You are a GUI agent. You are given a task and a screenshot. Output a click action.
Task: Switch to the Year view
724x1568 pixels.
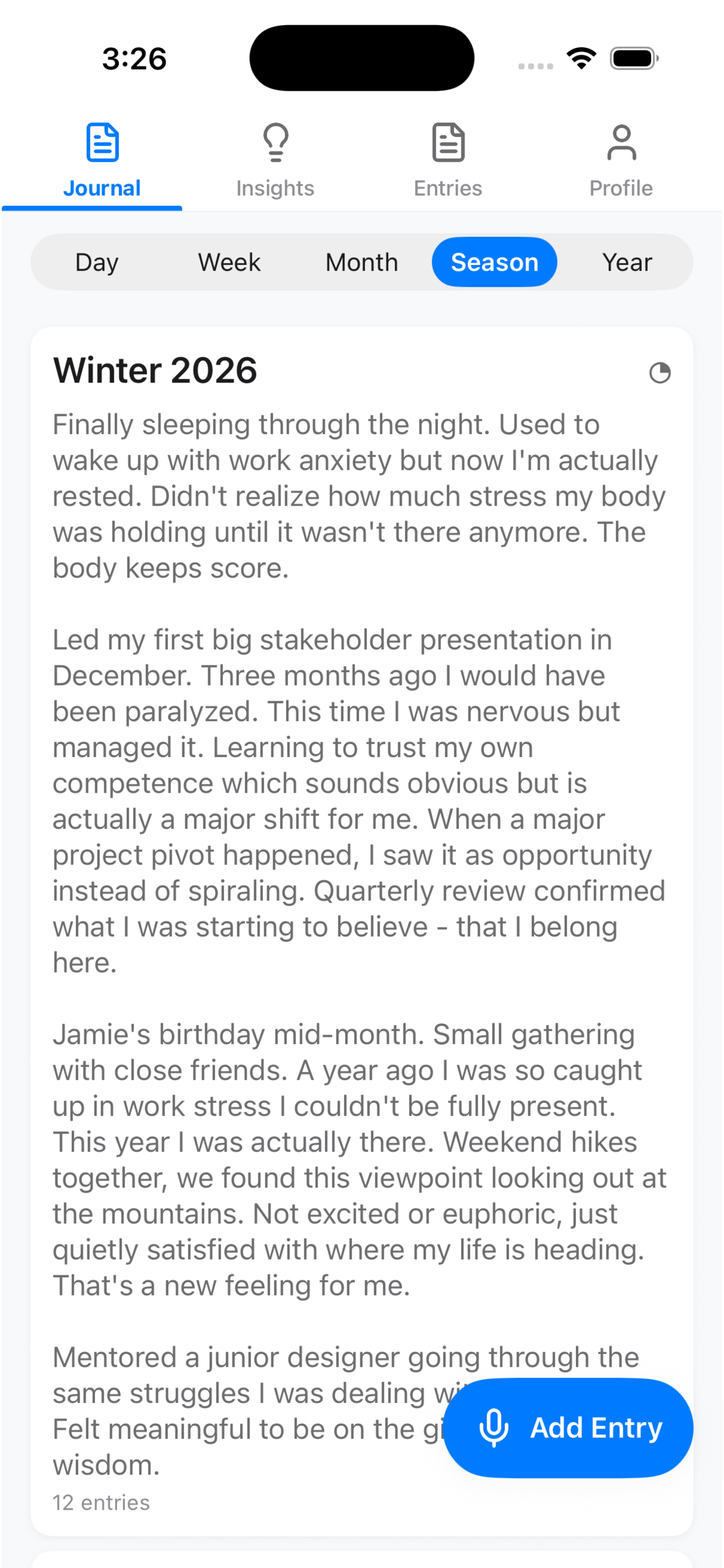(627, 262)
